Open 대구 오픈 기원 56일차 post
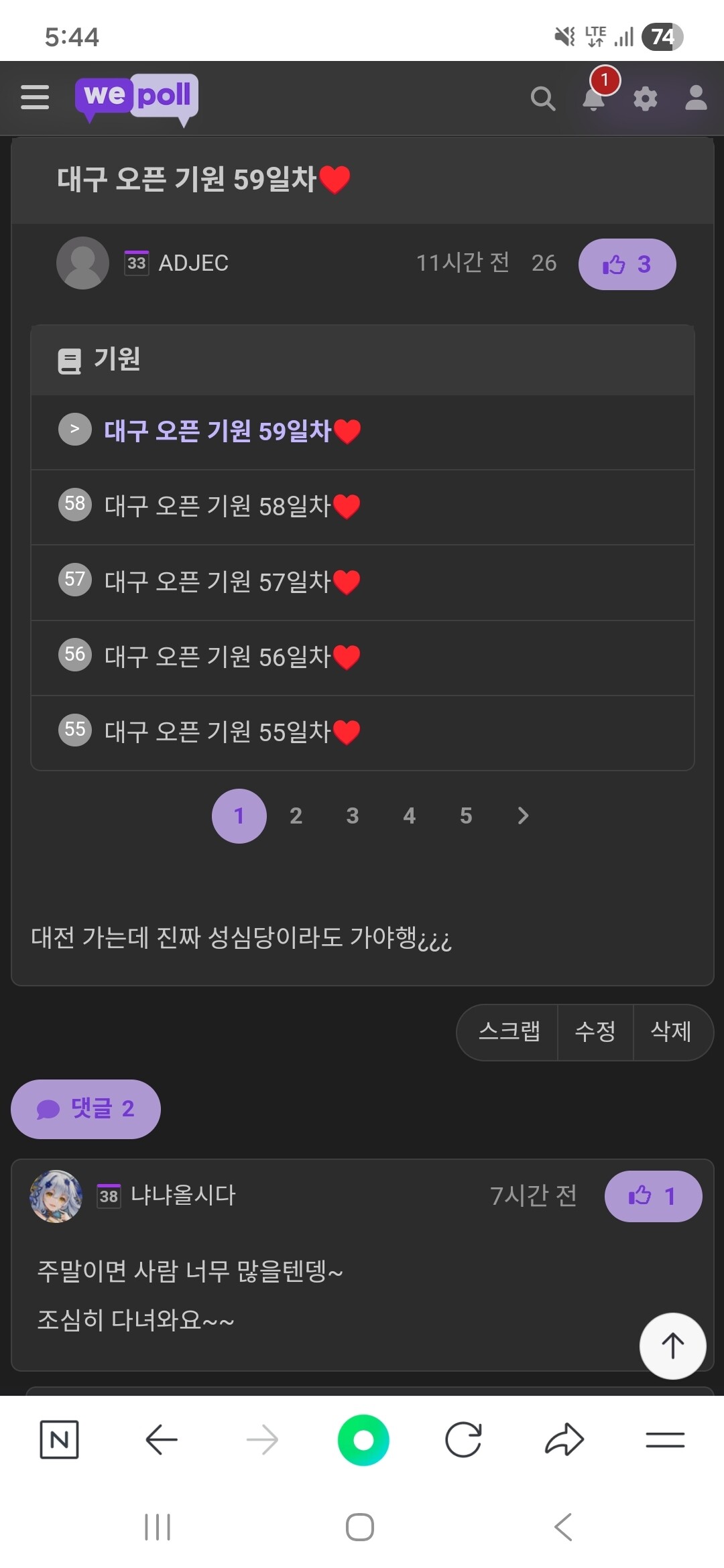 [218, 657]
